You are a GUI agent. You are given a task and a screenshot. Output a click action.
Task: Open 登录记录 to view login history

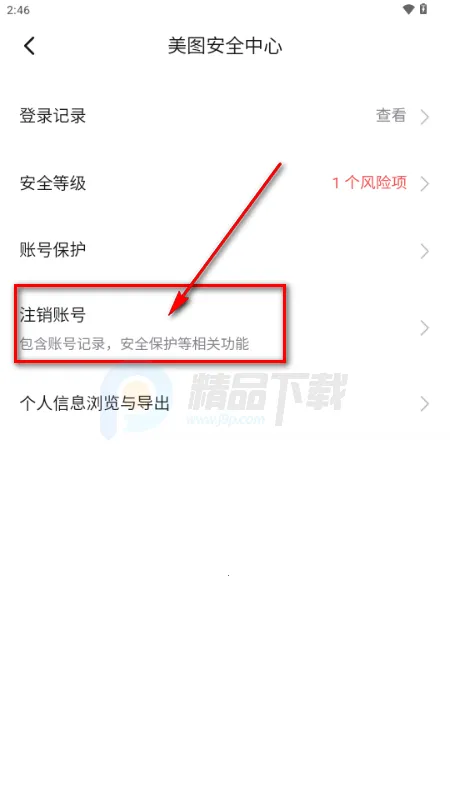[225, 116]
